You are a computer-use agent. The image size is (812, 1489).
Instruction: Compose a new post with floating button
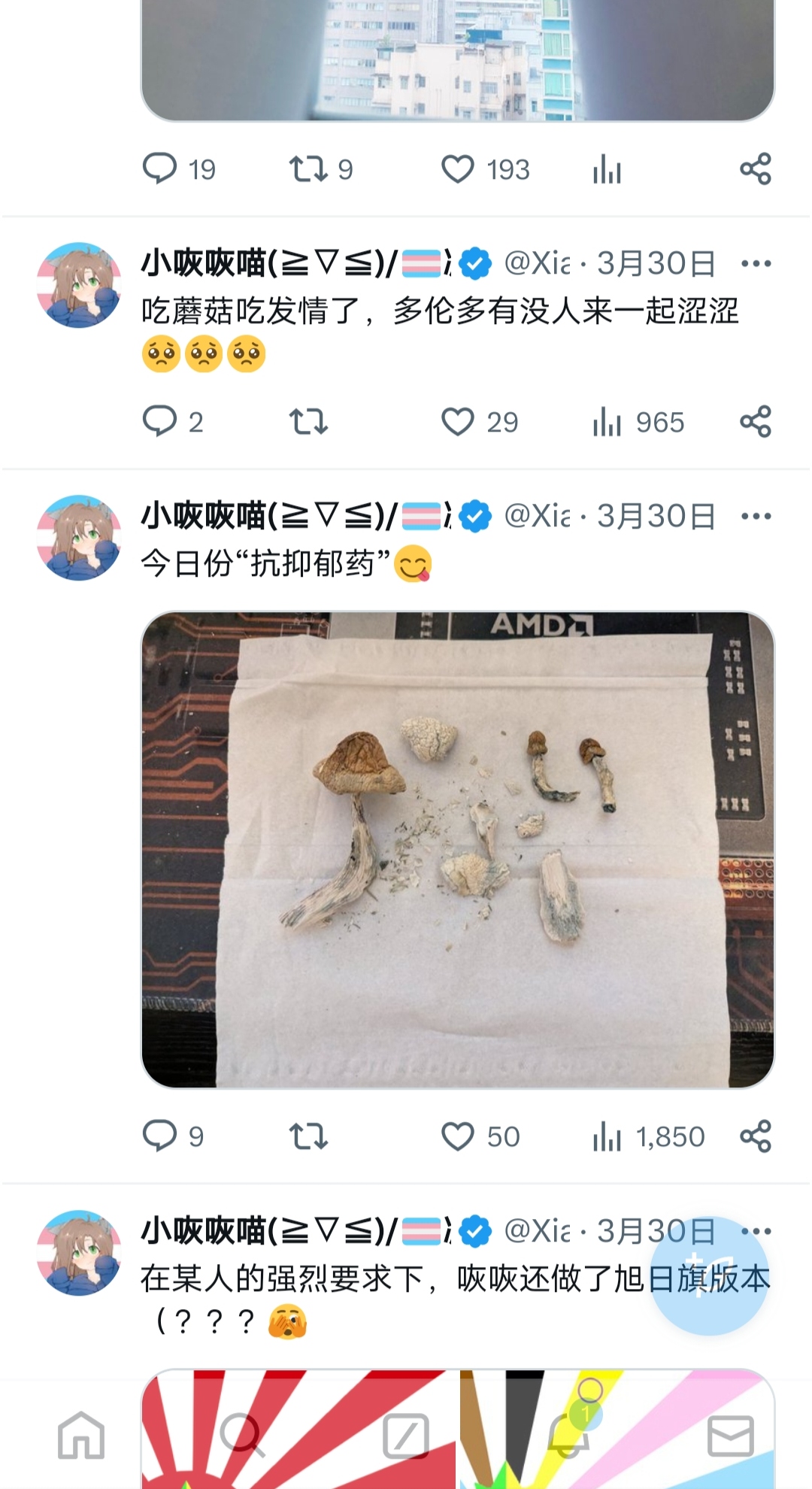[x=709, y=1276]
